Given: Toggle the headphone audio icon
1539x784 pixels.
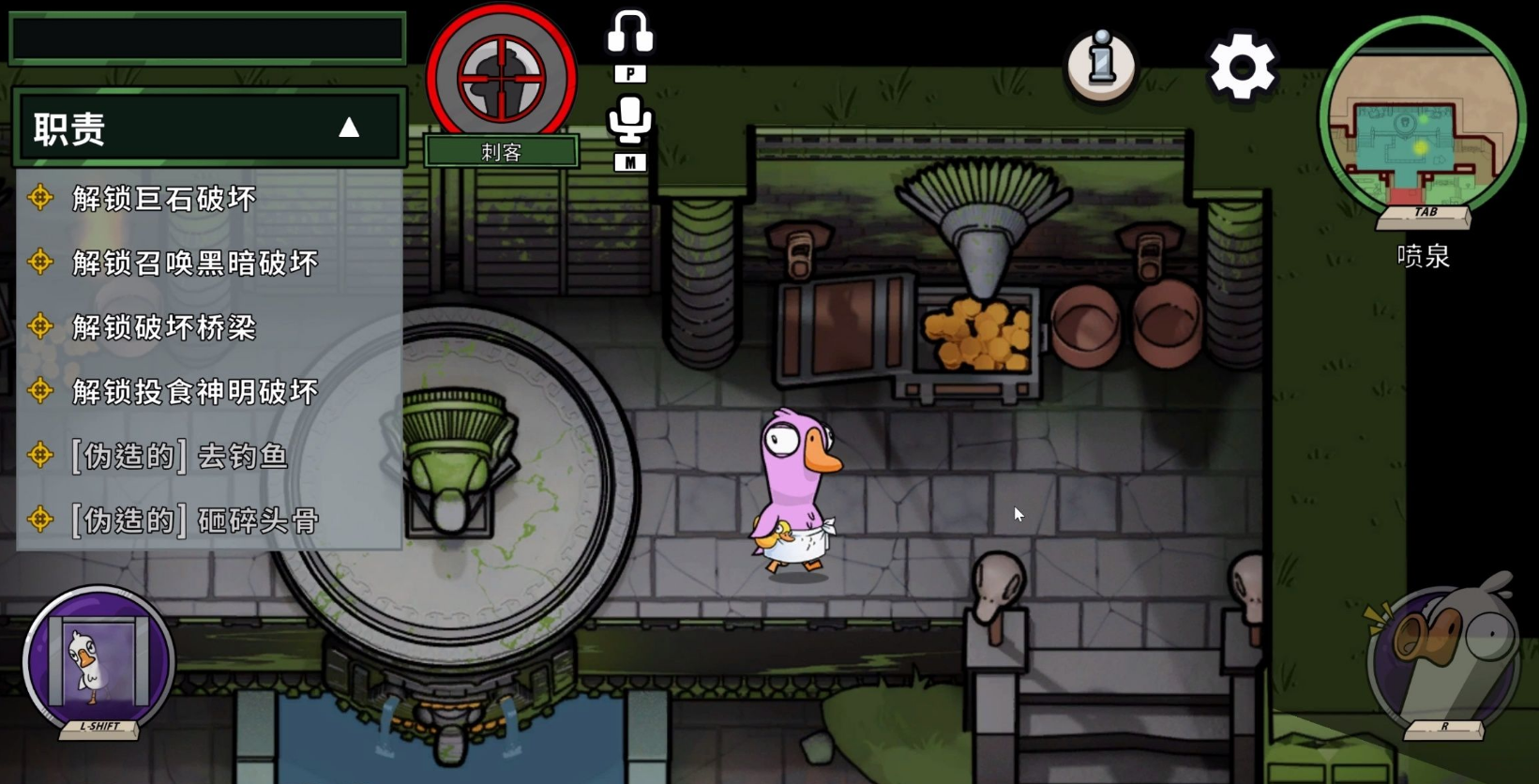Looking at the screenshot, I should (x=629, y=34).
